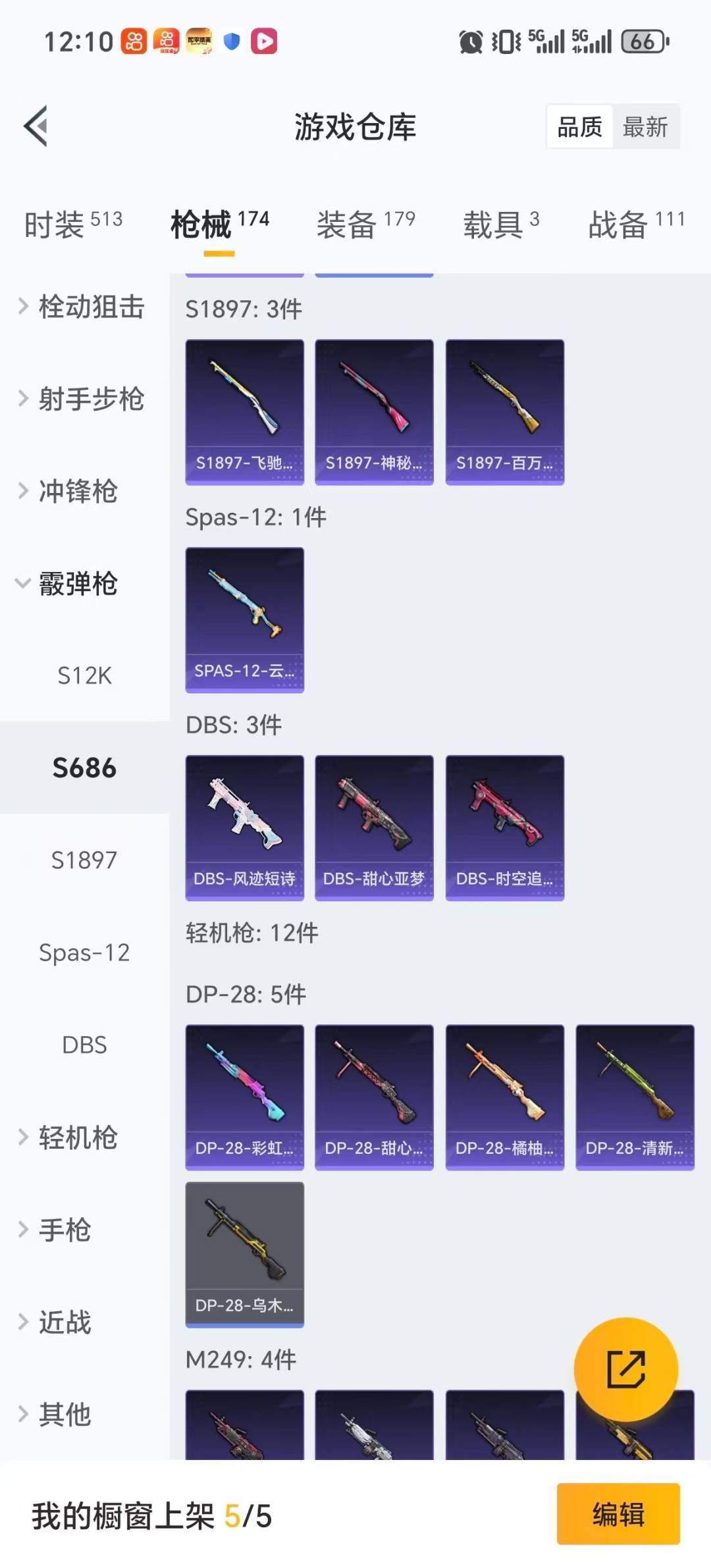
Task: Expand the 栓动狙击 category
Action: point(82,307)
